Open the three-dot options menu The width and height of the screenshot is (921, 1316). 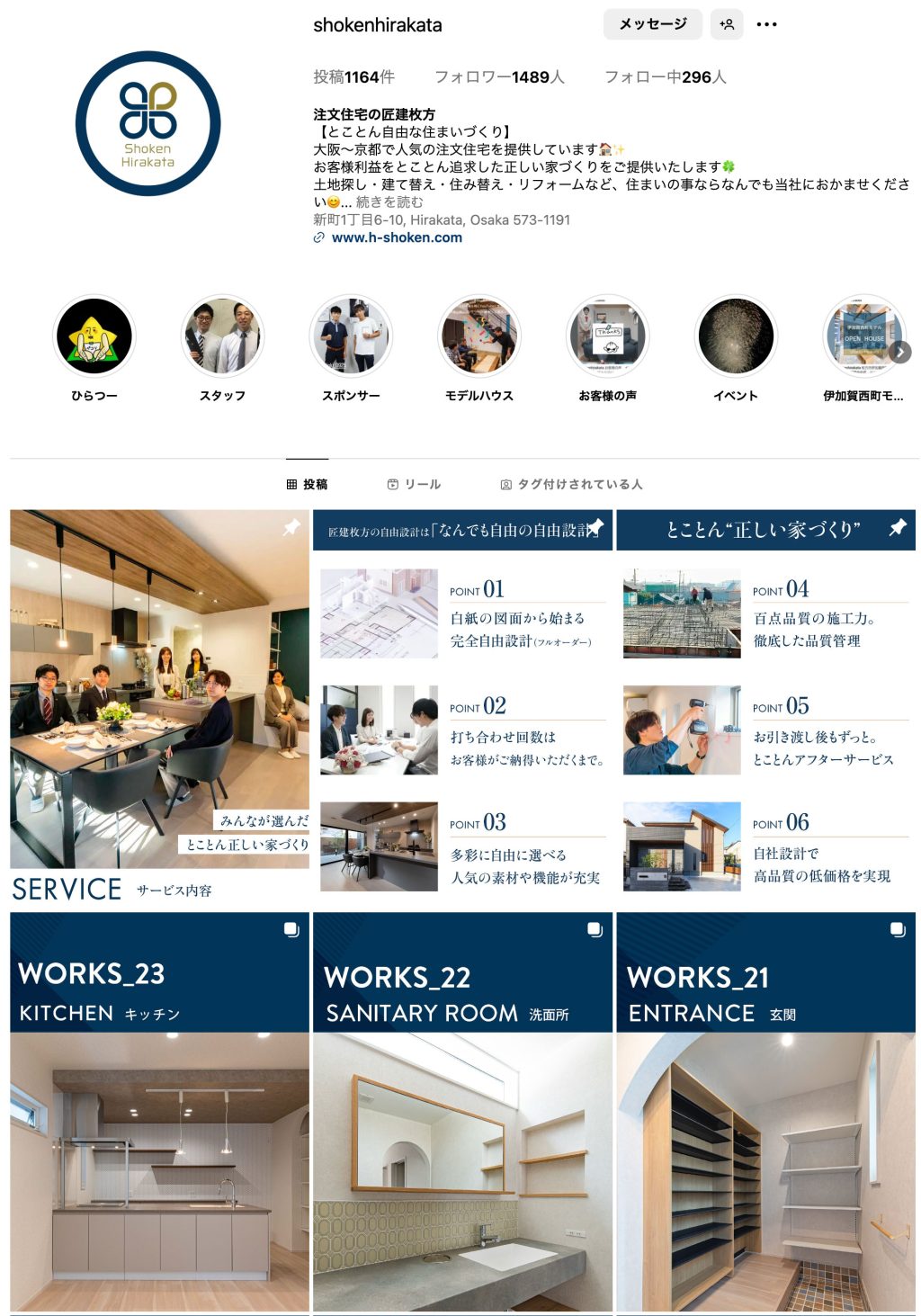766,24
